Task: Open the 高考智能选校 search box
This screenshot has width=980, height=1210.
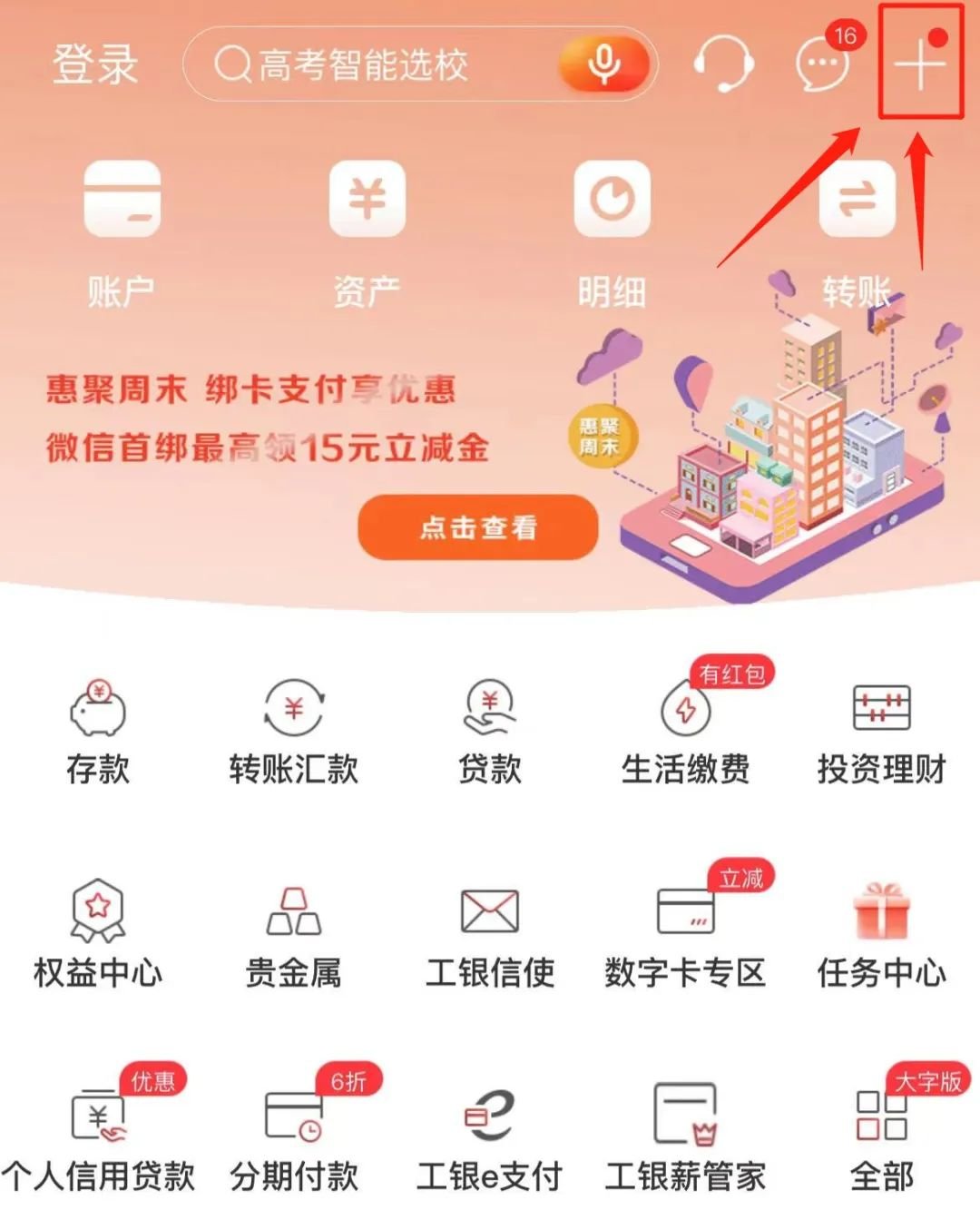Action: [363, 64]
